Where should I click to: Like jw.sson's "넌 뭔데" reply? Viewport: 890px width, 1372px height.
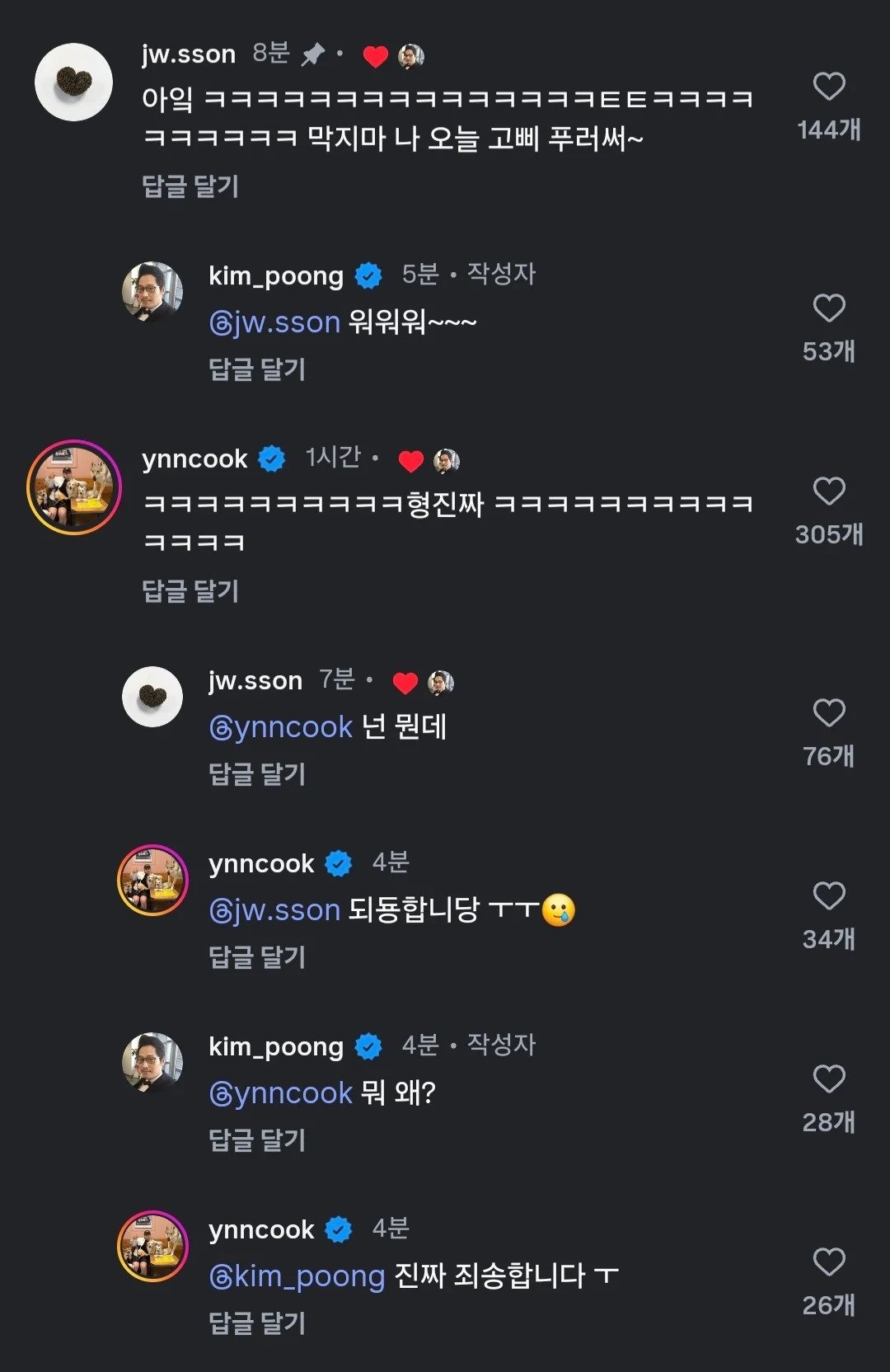829,713
